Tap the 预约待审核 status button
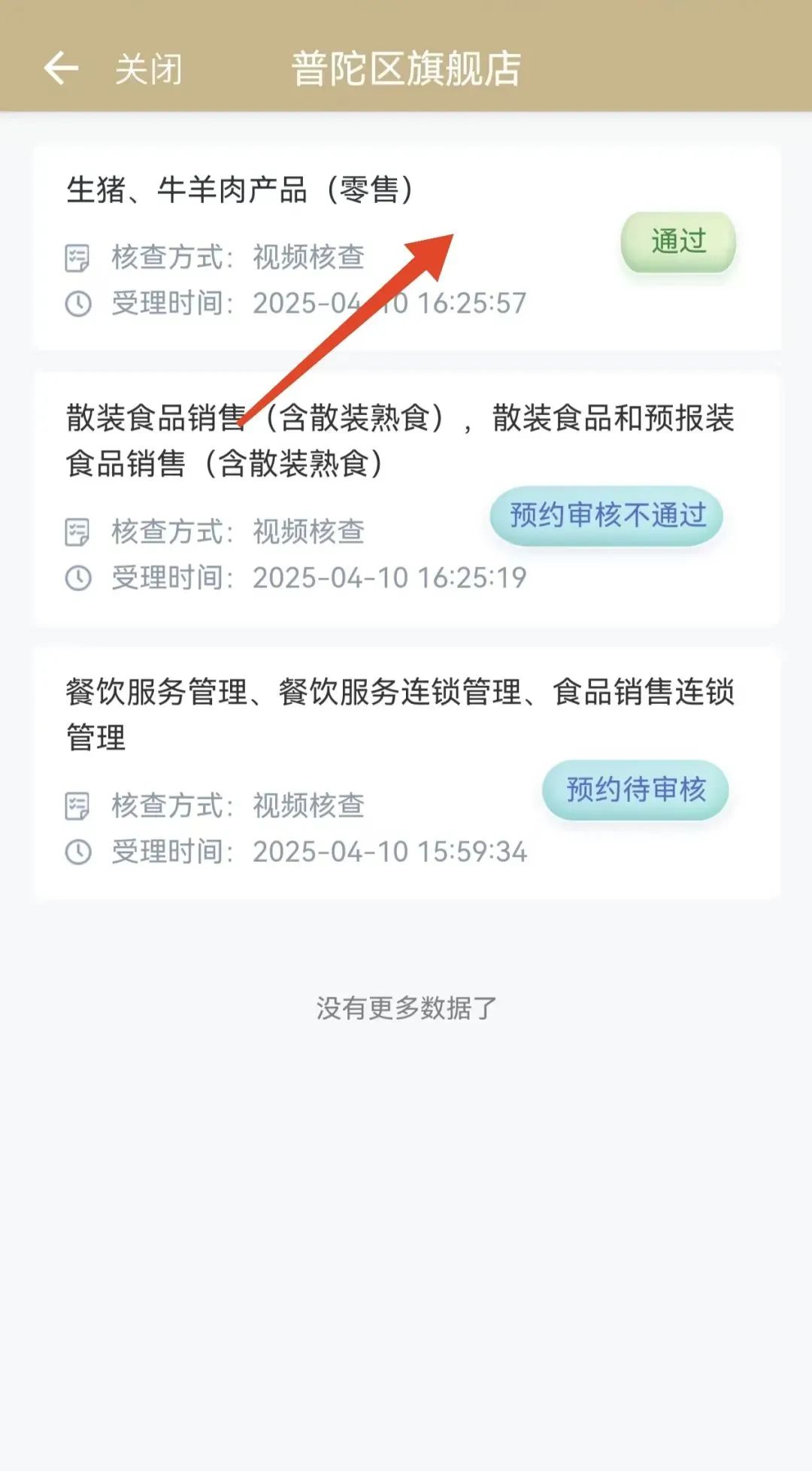This screenshot has height=1471, width=812. [x=635, y=790]
